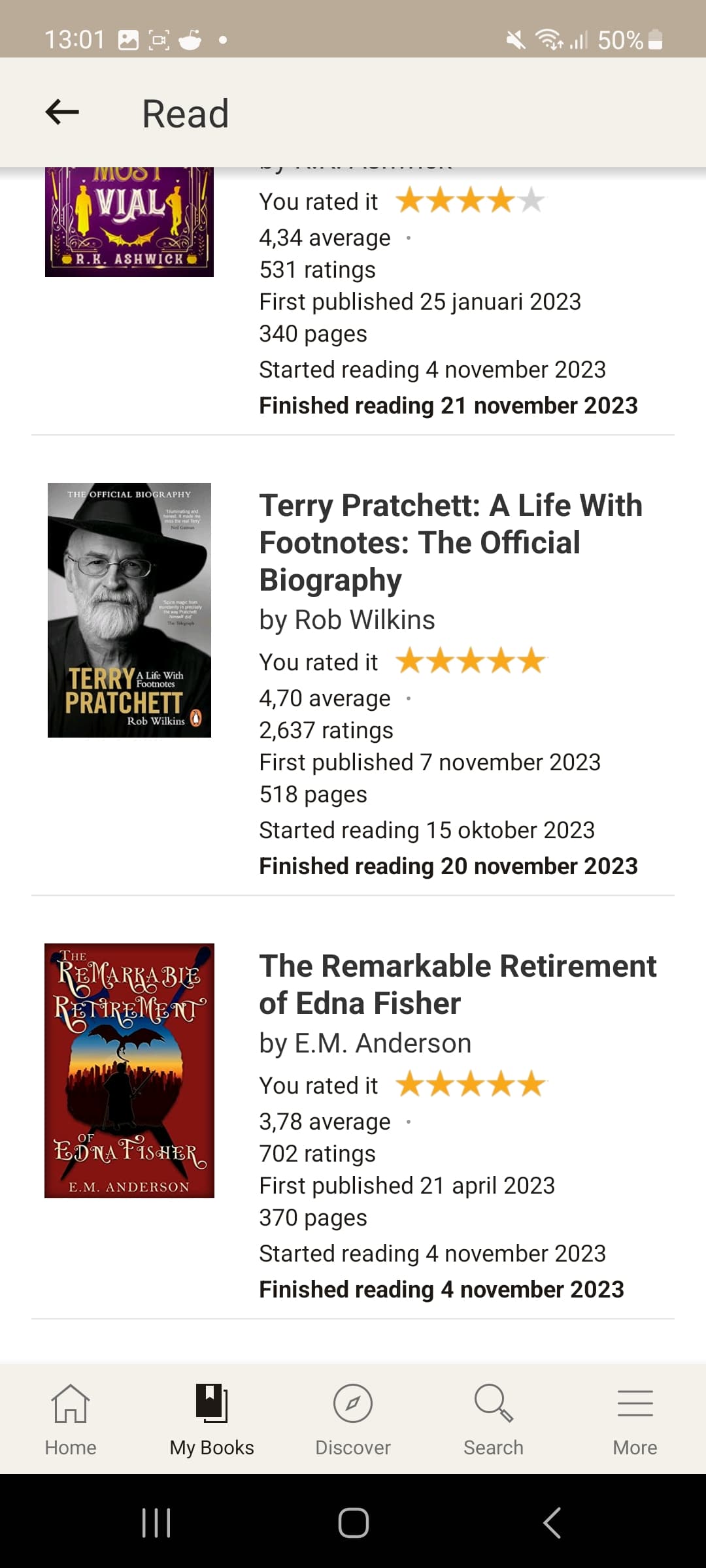This screenshot has height=1568, width=706.
Task: Open system recent apps
Action: 156,1523
